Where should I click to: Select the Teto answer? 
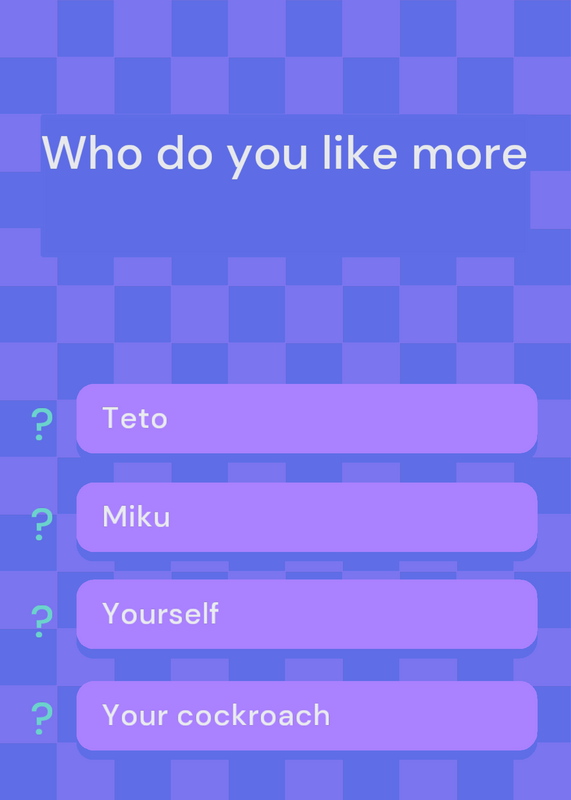[307, 418]
